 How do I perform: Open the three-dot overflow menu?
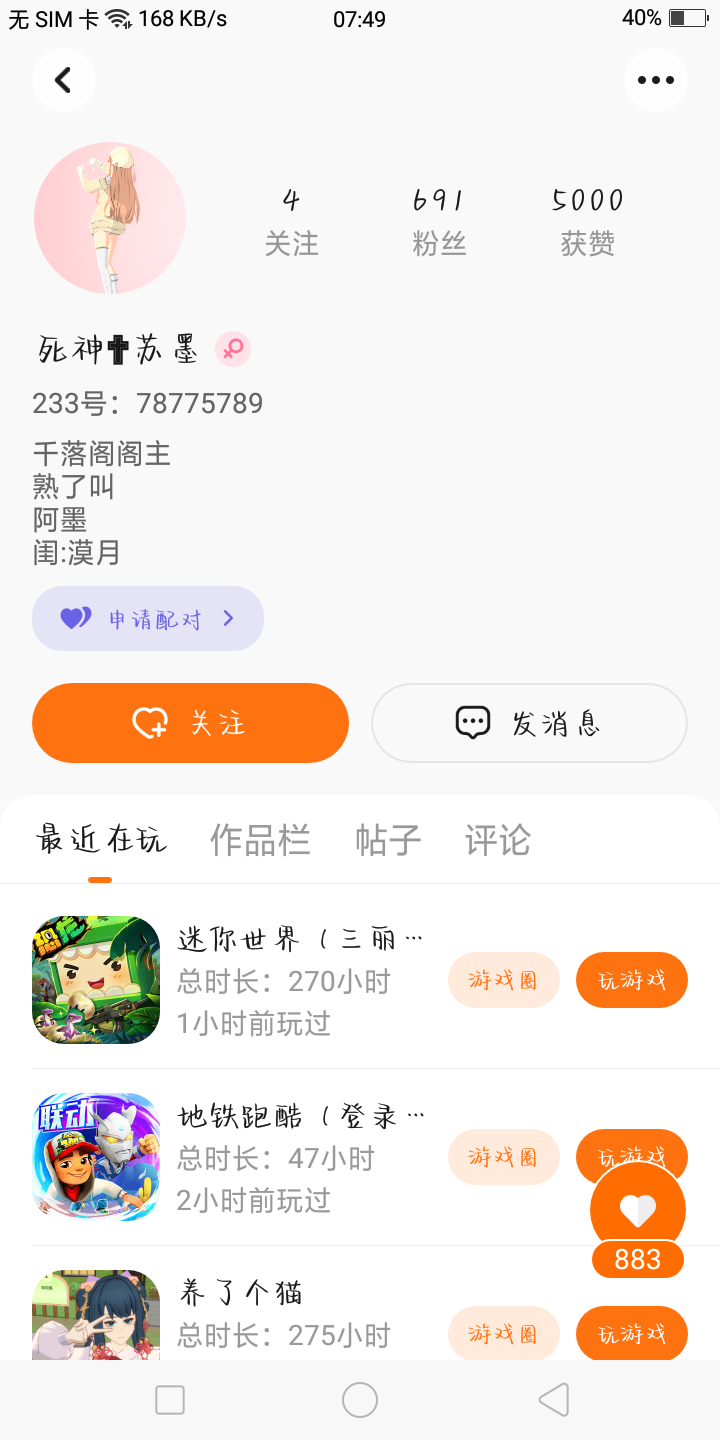(656, 80)
